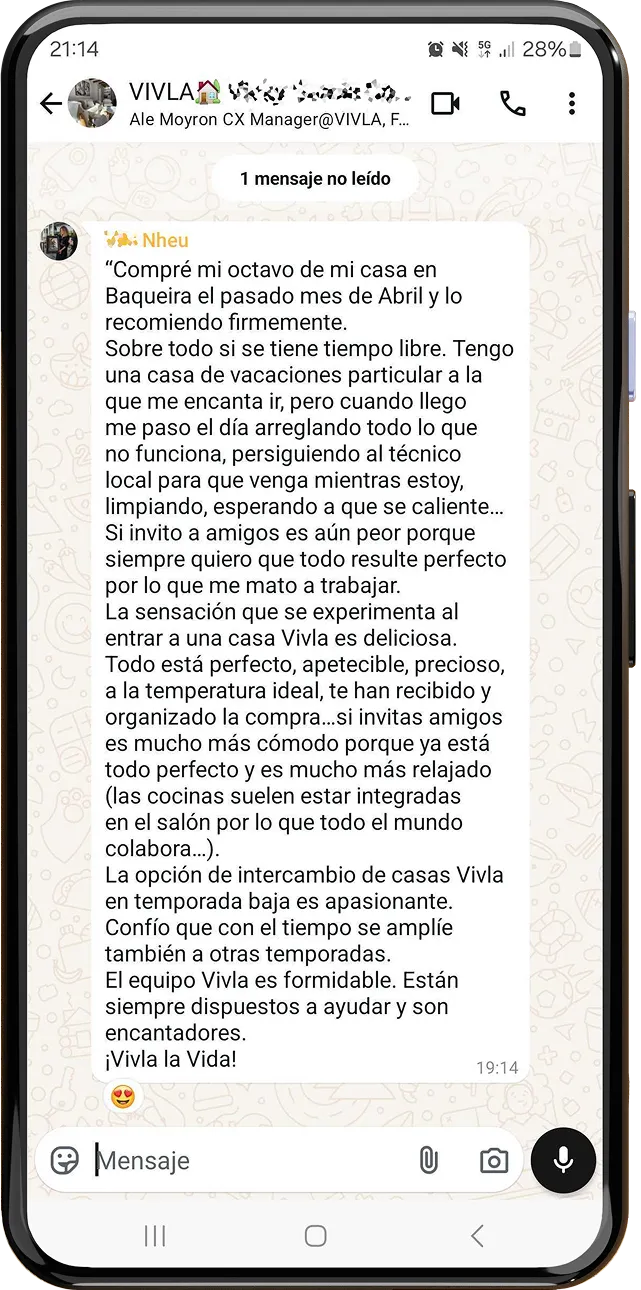641x1290 pixels.
Task: Open the VIVLA group info header
Action: 270,104
